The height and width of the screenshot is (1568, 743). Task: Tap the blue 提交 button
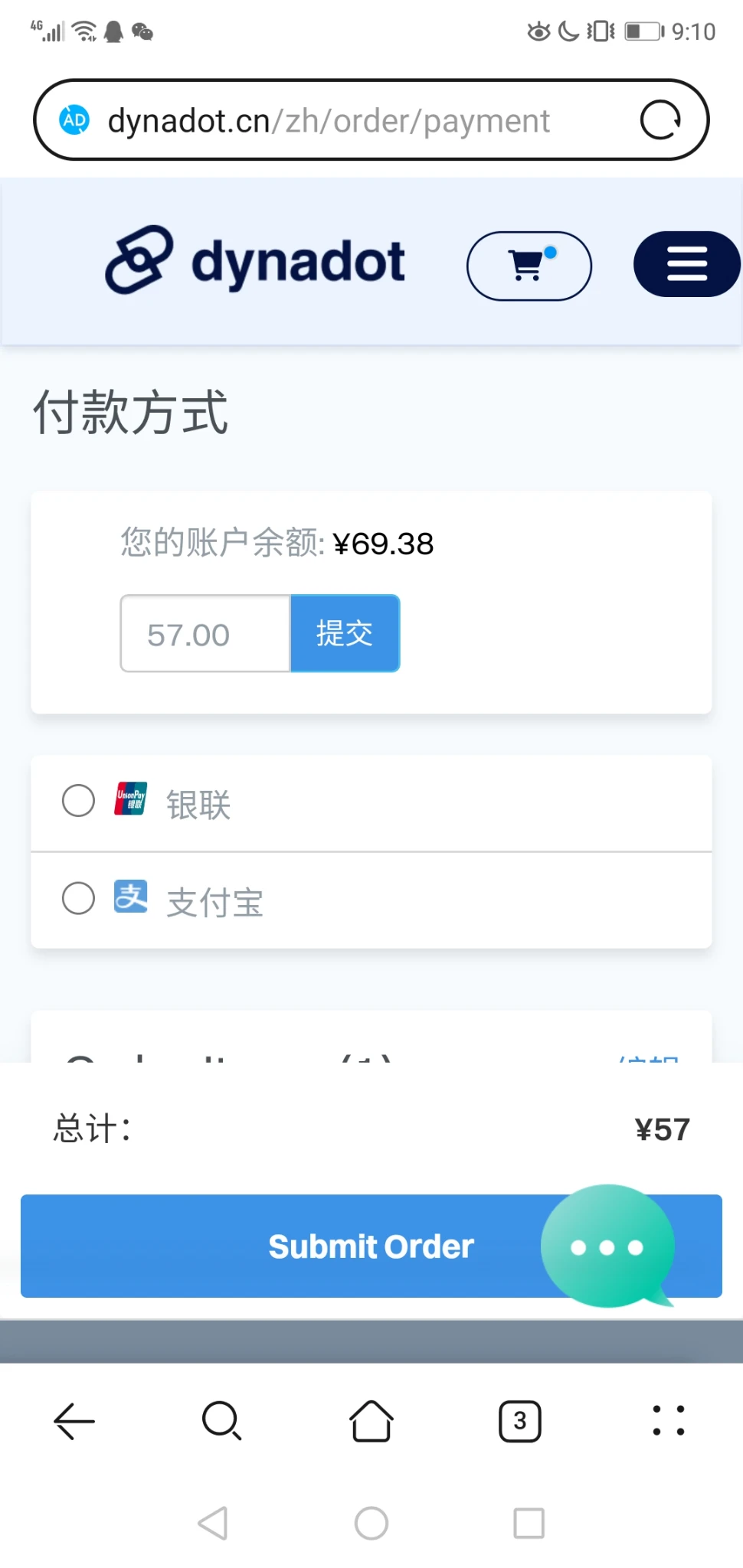[345, 634]
